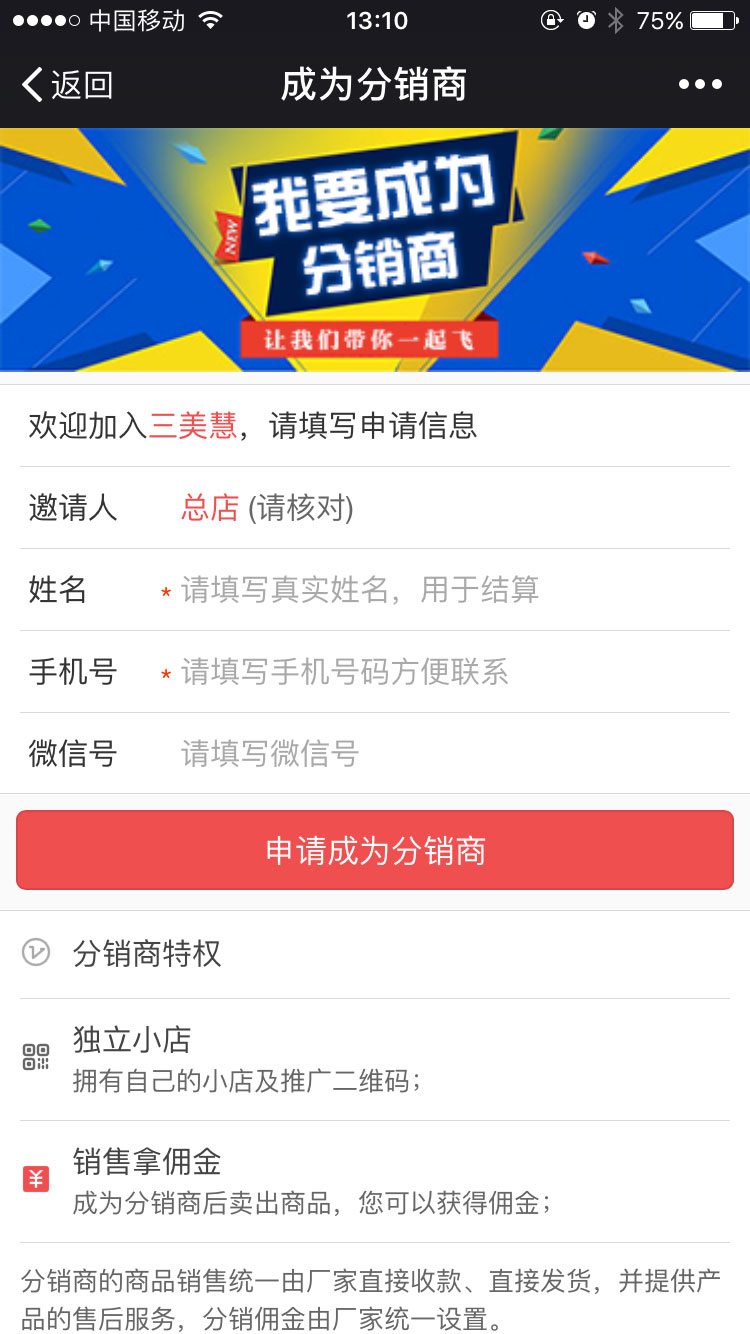The image size is (750, 1334).
Task: Go back using the 返回 button
Action: click(x=66, y=86)
